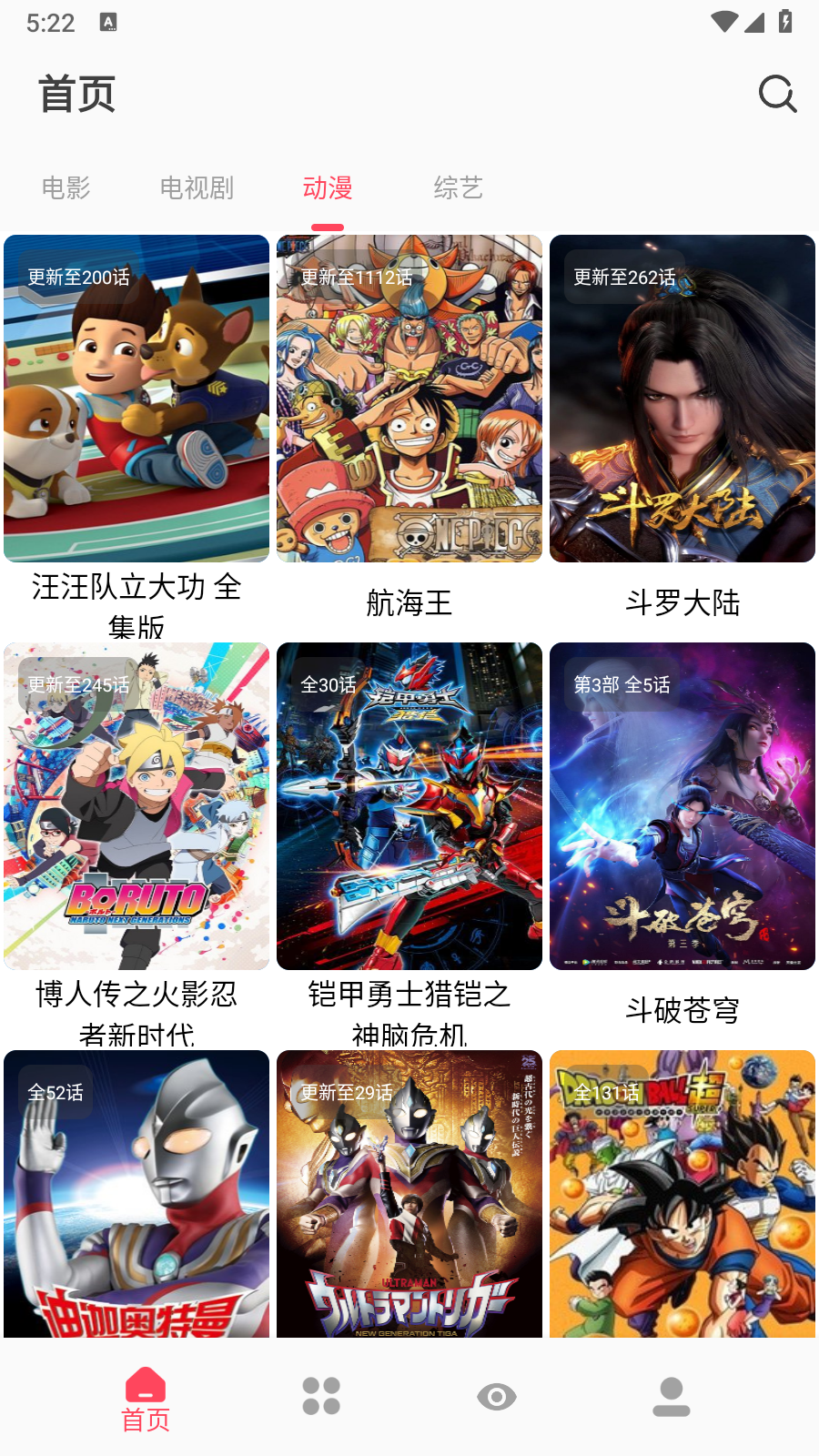Open 汪汪队立大功 全集版
Screen dimensions: 819x1456
point(136,399)
